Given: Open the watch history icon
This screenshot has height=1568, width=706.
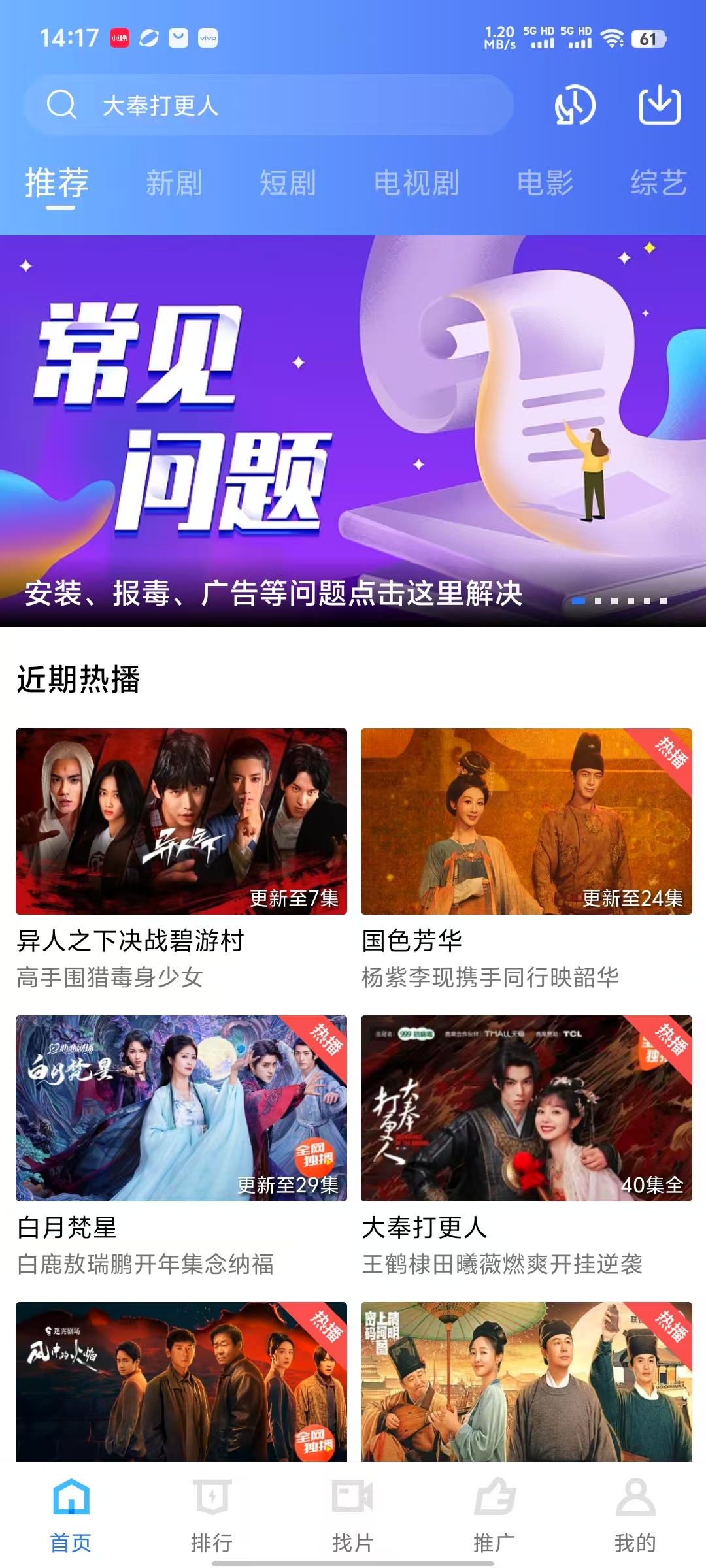Looking at the screenshot, I should tap(575, 105).
